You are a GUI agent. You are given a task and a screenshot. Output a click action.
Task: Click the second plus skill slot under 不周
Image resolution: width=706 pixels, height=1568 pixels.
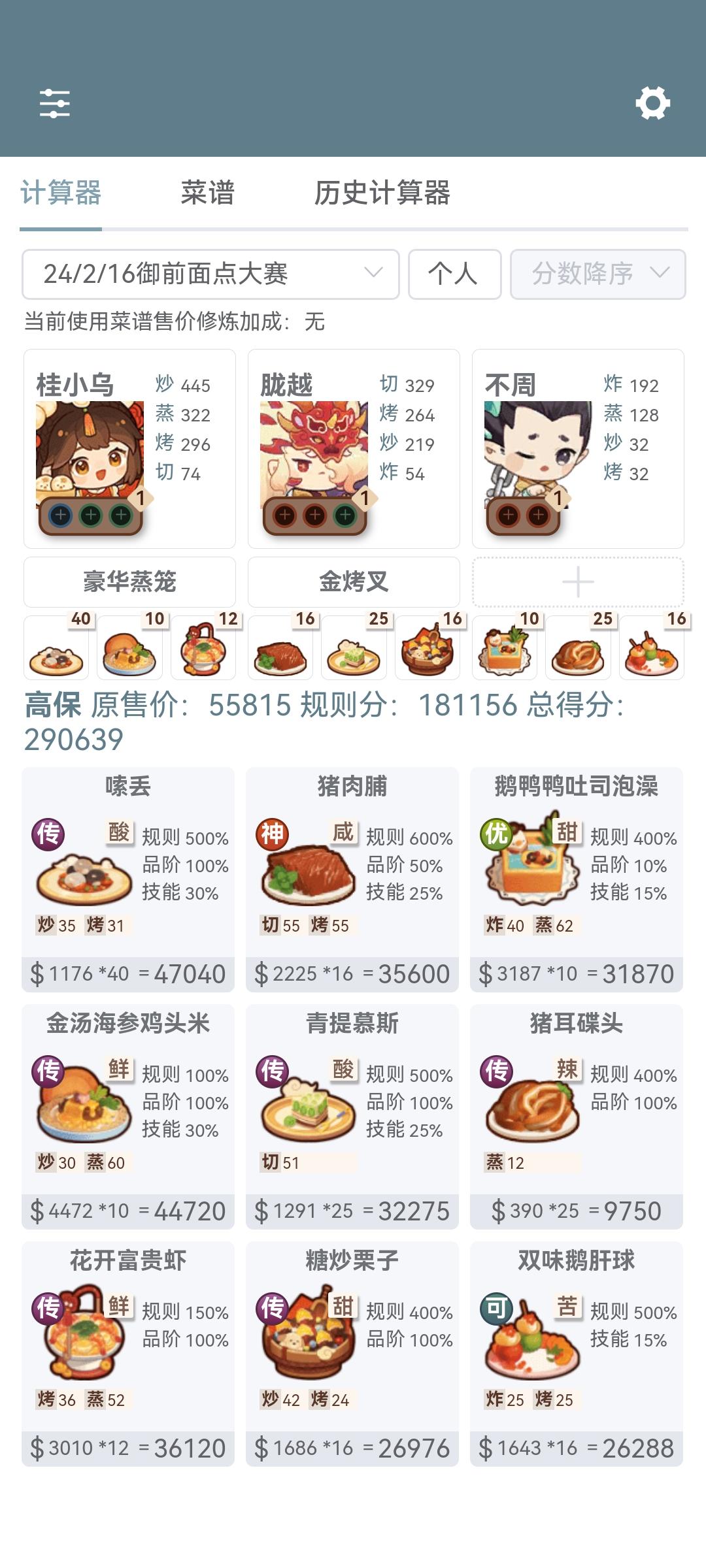point(537,515)
